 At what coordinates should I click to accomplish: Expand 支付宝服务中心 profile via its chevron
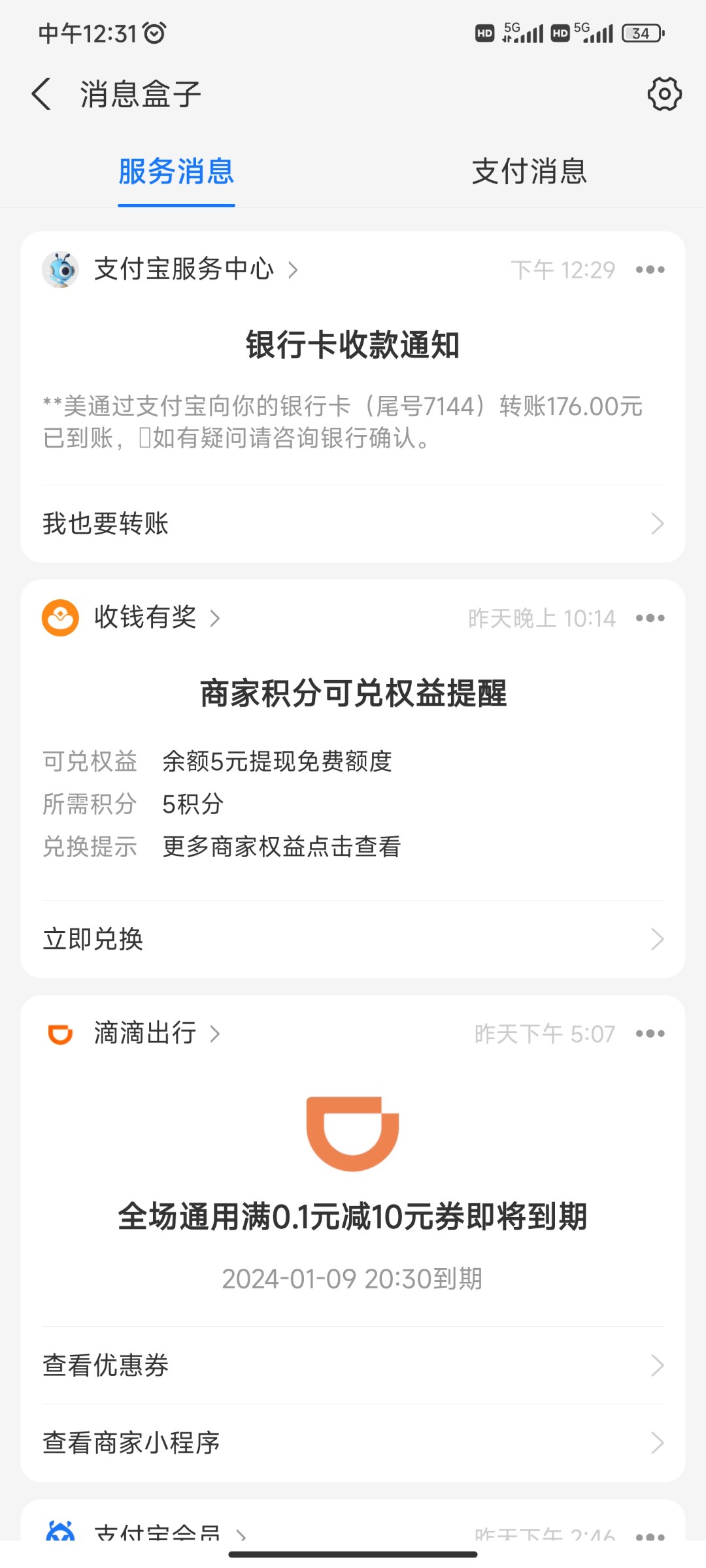pyautogui.click(x=293, y=269)
